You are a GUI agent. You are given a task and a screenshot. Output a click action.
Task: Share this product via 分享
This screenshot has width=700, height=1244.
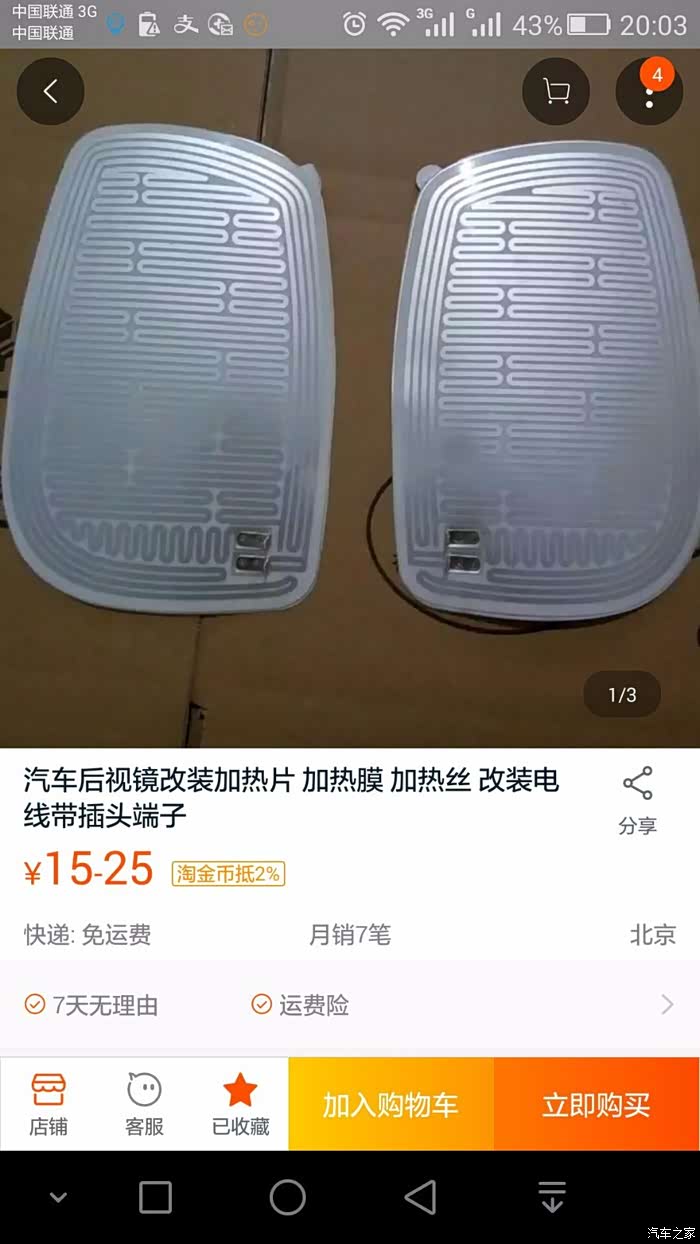coord(637,800)
